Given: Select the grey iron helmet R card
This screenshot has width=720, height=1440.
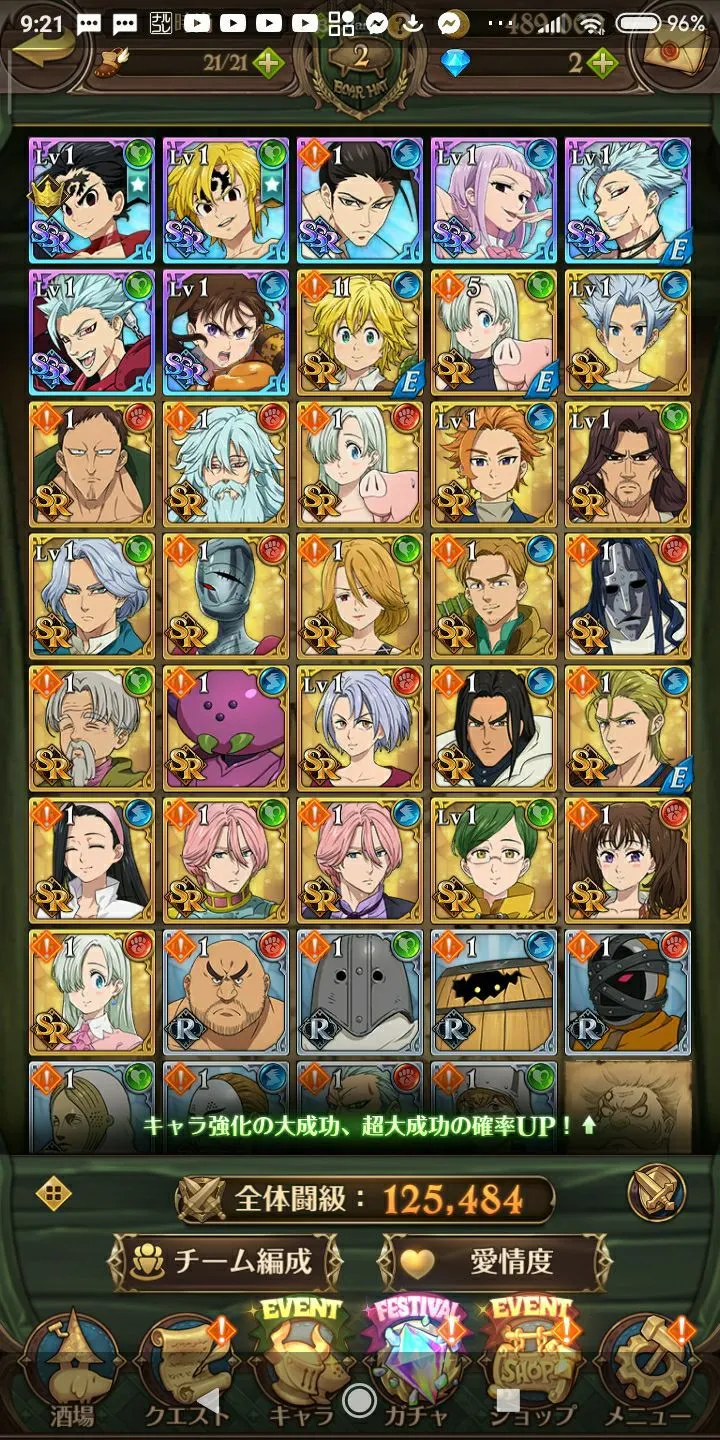Looking at the screenshot, I should pyautogui.click(x=360, y=992).
